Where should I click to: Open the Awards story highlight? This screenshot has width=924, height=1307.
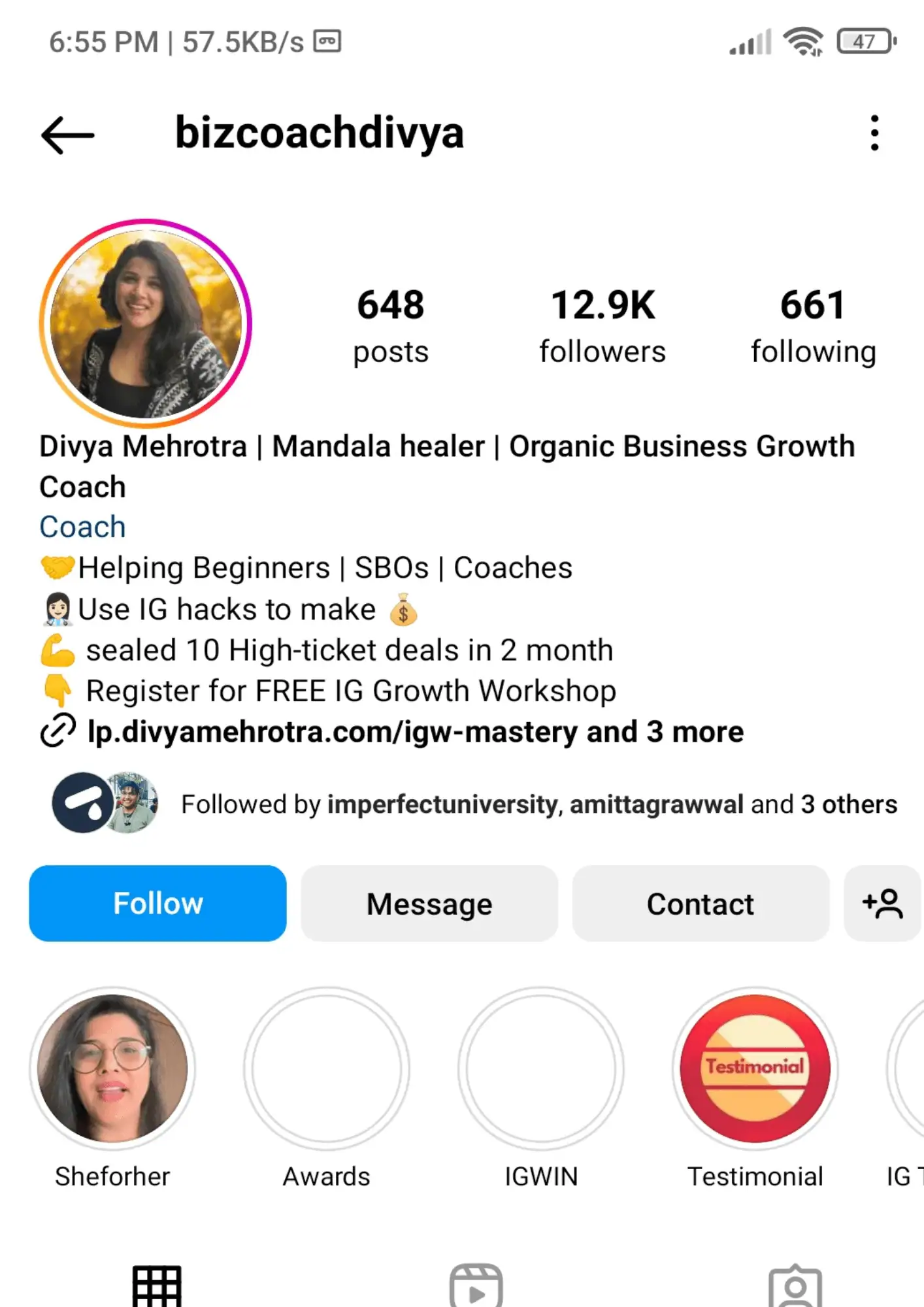click(327, 1069)
